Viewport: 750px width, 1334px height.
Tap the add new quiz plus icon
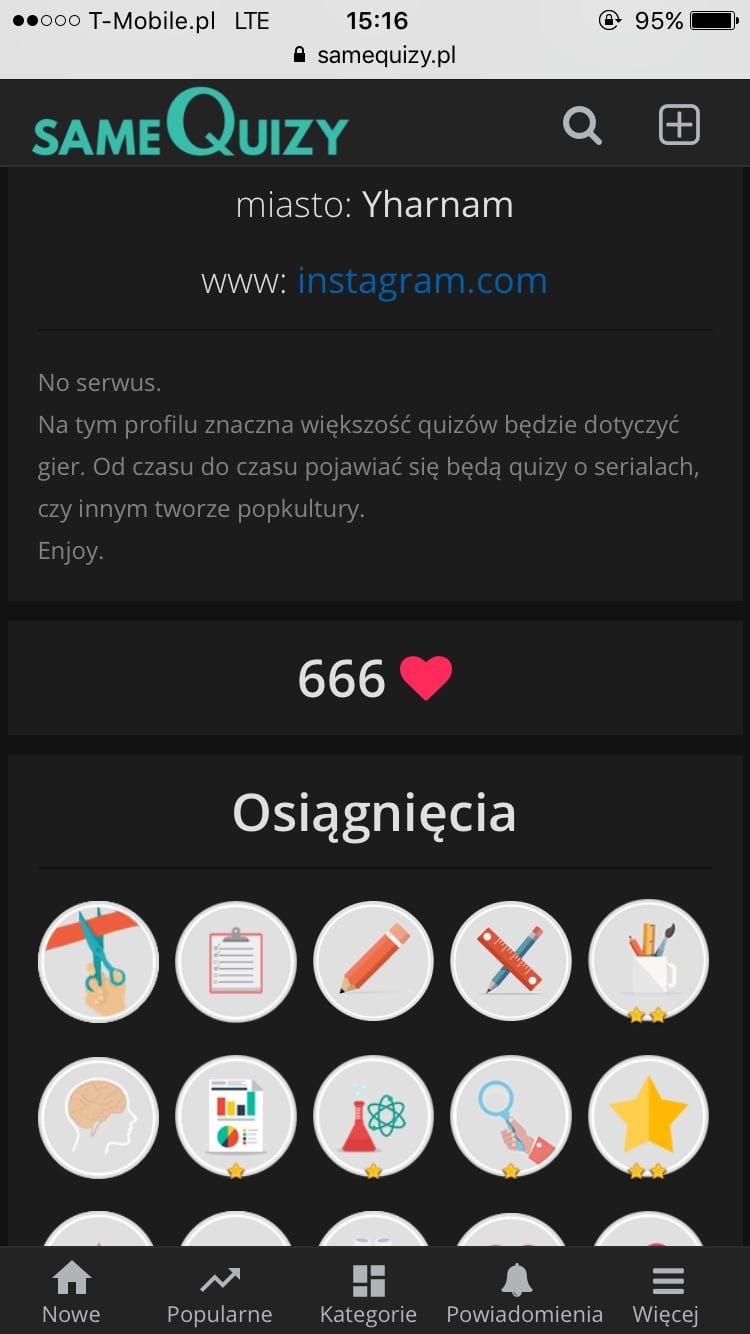(679, 125)
